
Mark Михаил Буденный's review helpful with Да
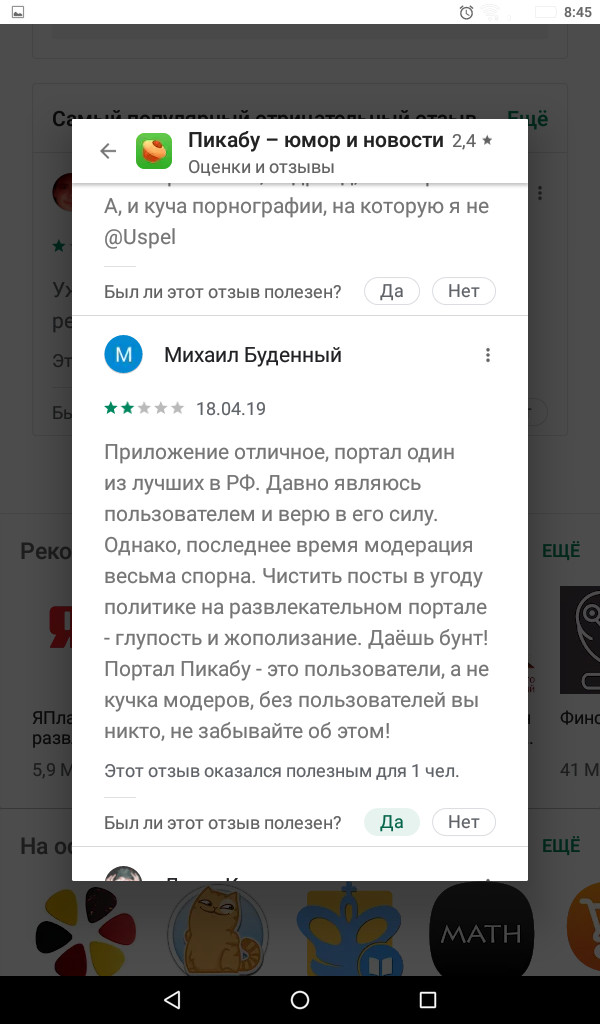(391, 822)
